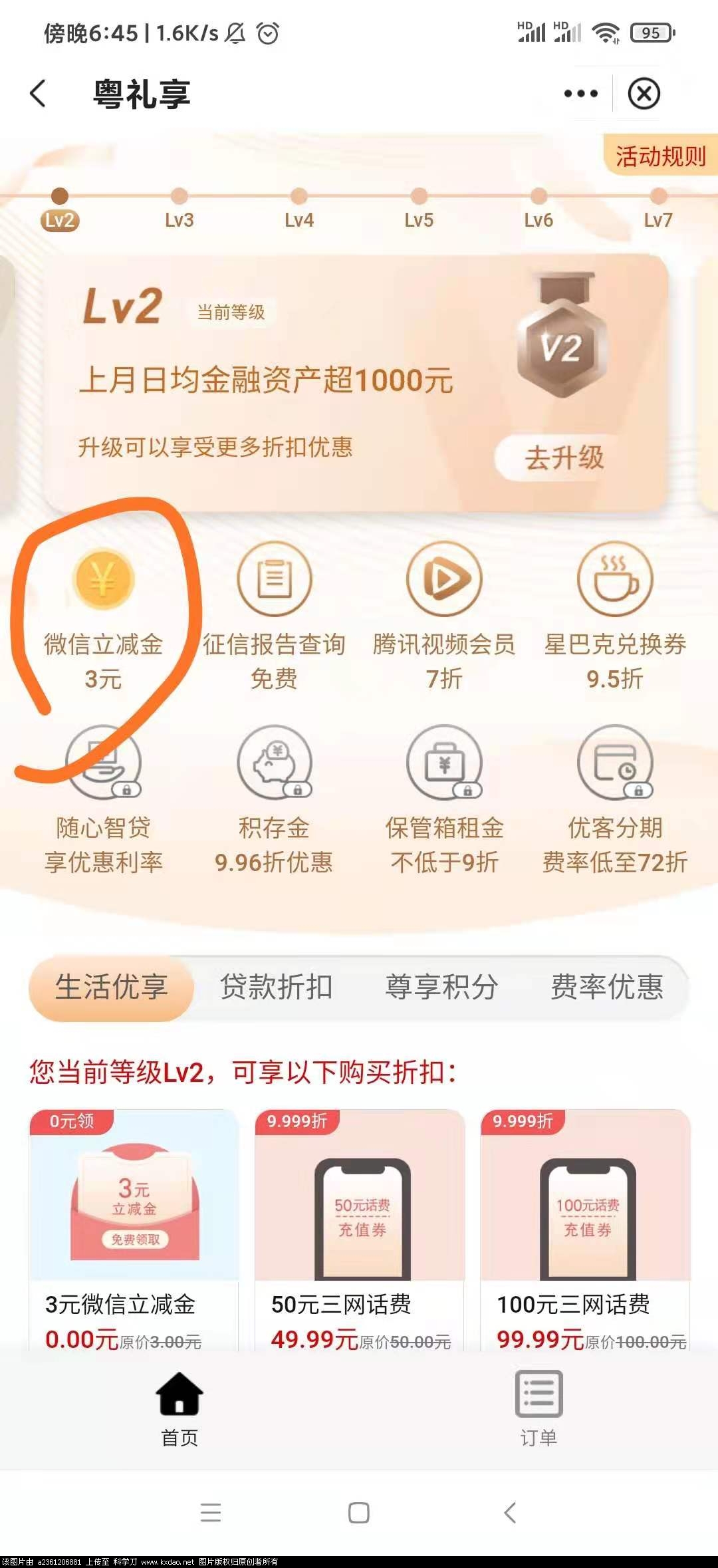Viewport: 718px width, 1568px height.
Task: Open the locked 积存金 benefit
Action: (x=274, y=798)
